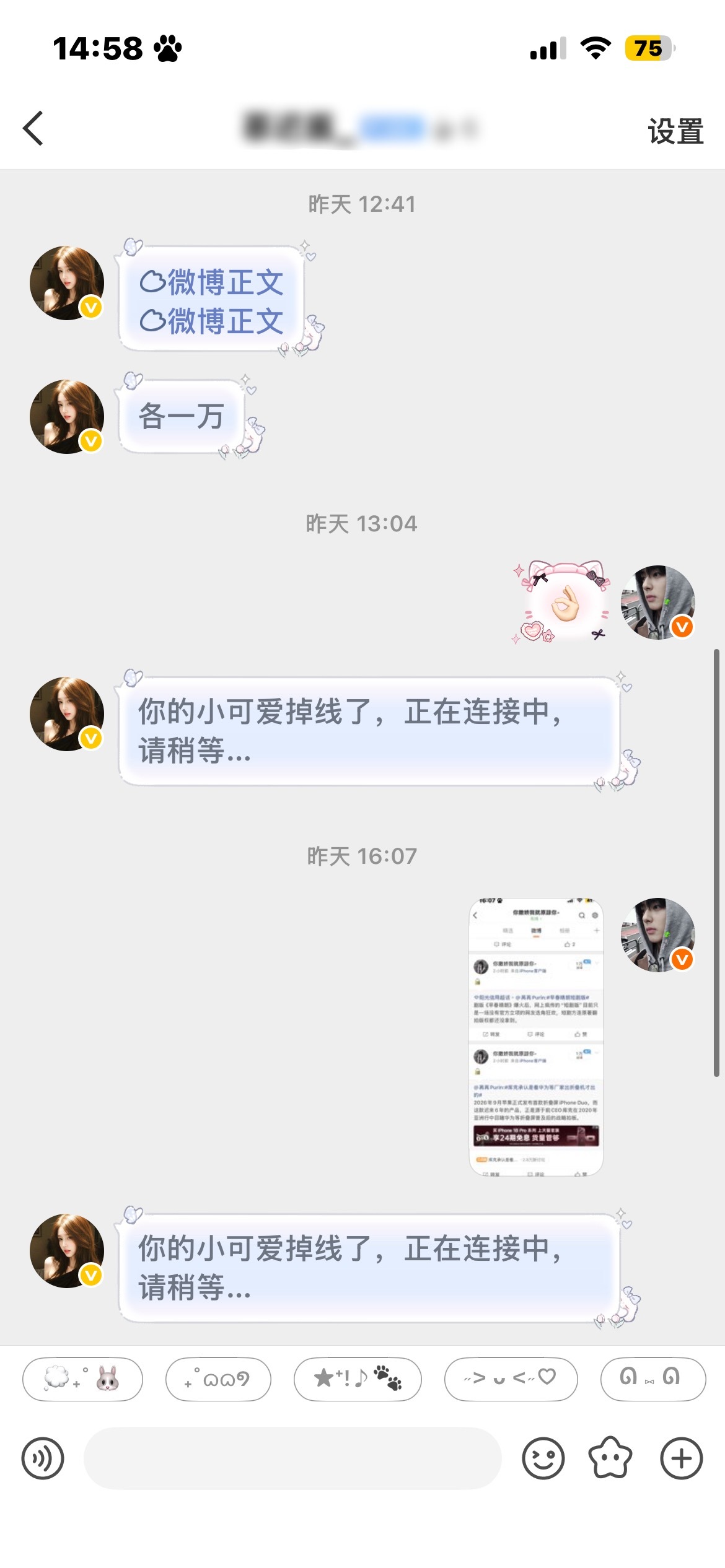Select the ˚ɷɷ୨ kaomoji chip
Screen dimensions: 725x1568
coord(218,1379)
